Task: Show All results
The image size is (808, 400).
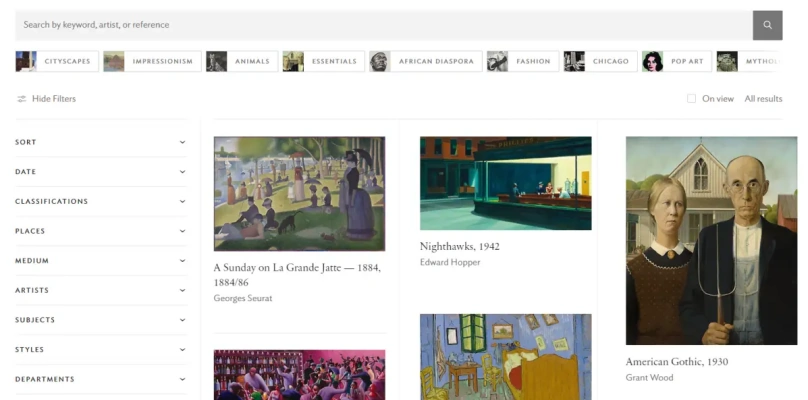Action: 763,99
